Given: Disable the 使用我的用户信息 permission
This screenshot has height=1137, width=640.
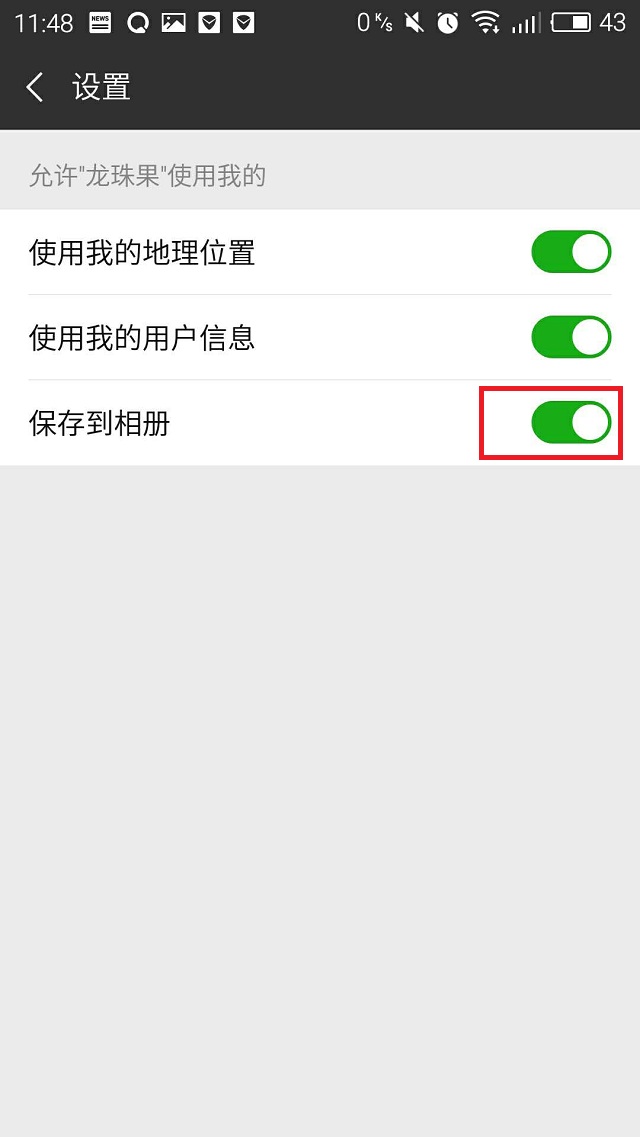Looking at the screenshot, I should 571,336.
